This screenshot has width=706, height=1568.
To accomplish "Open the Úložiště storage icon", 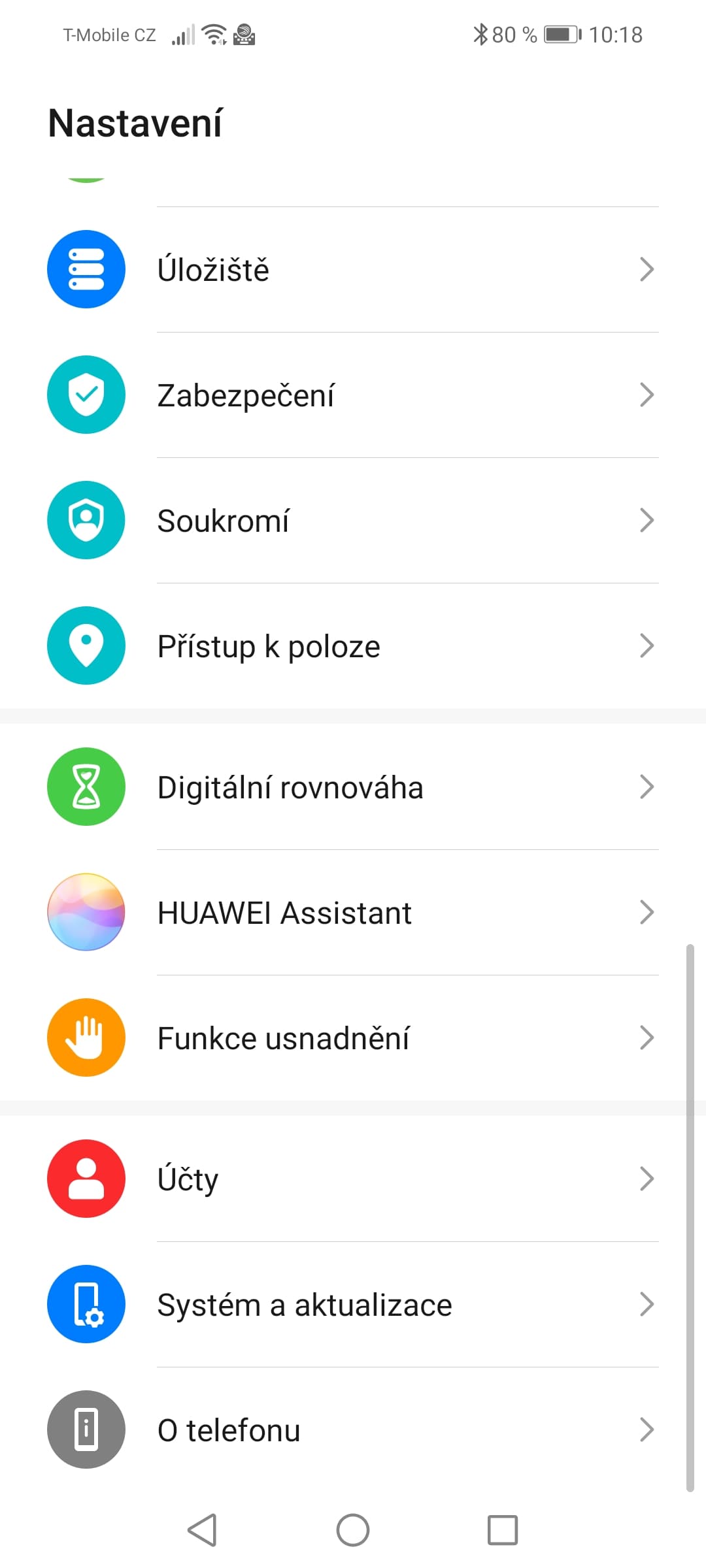I will click(x=86, y=269).
